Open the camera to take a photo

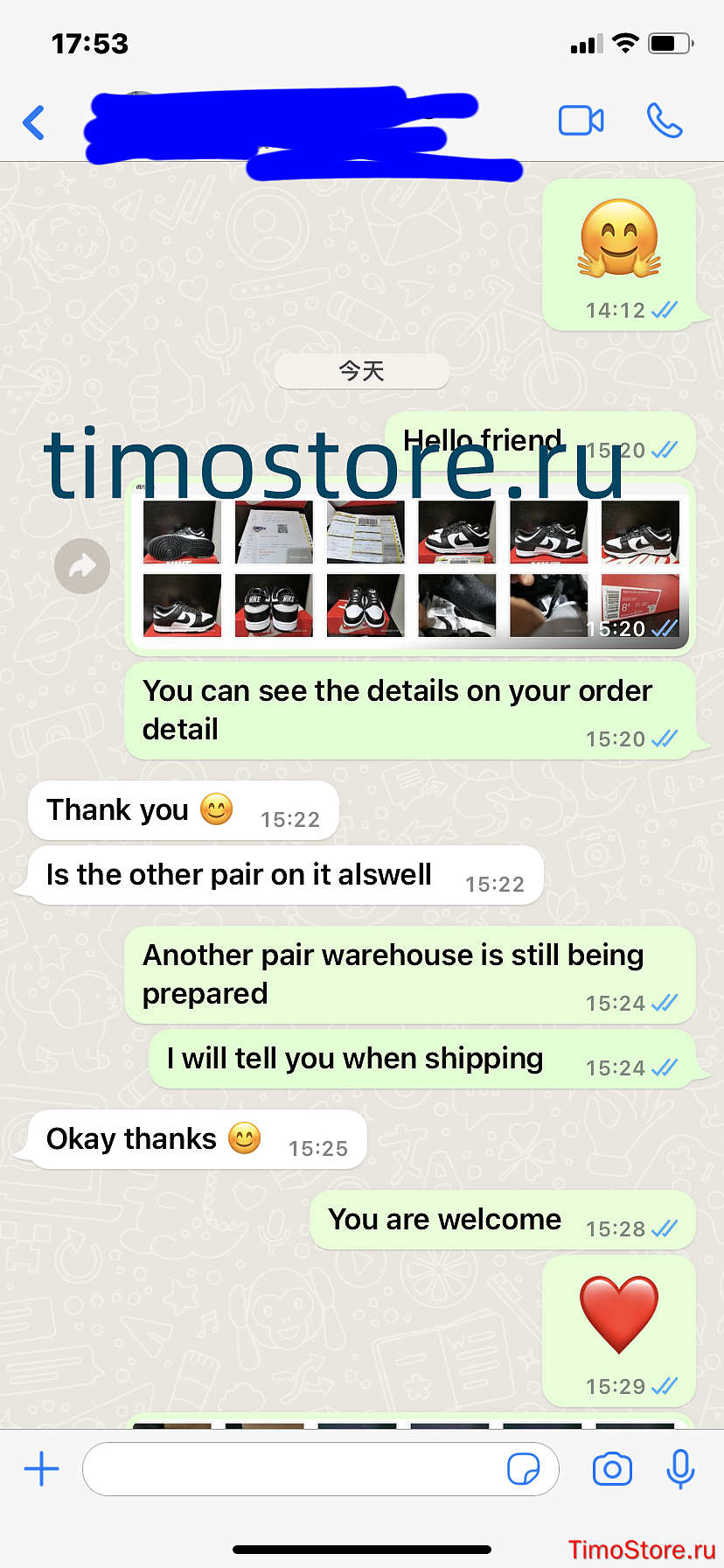pos(612,1469)
